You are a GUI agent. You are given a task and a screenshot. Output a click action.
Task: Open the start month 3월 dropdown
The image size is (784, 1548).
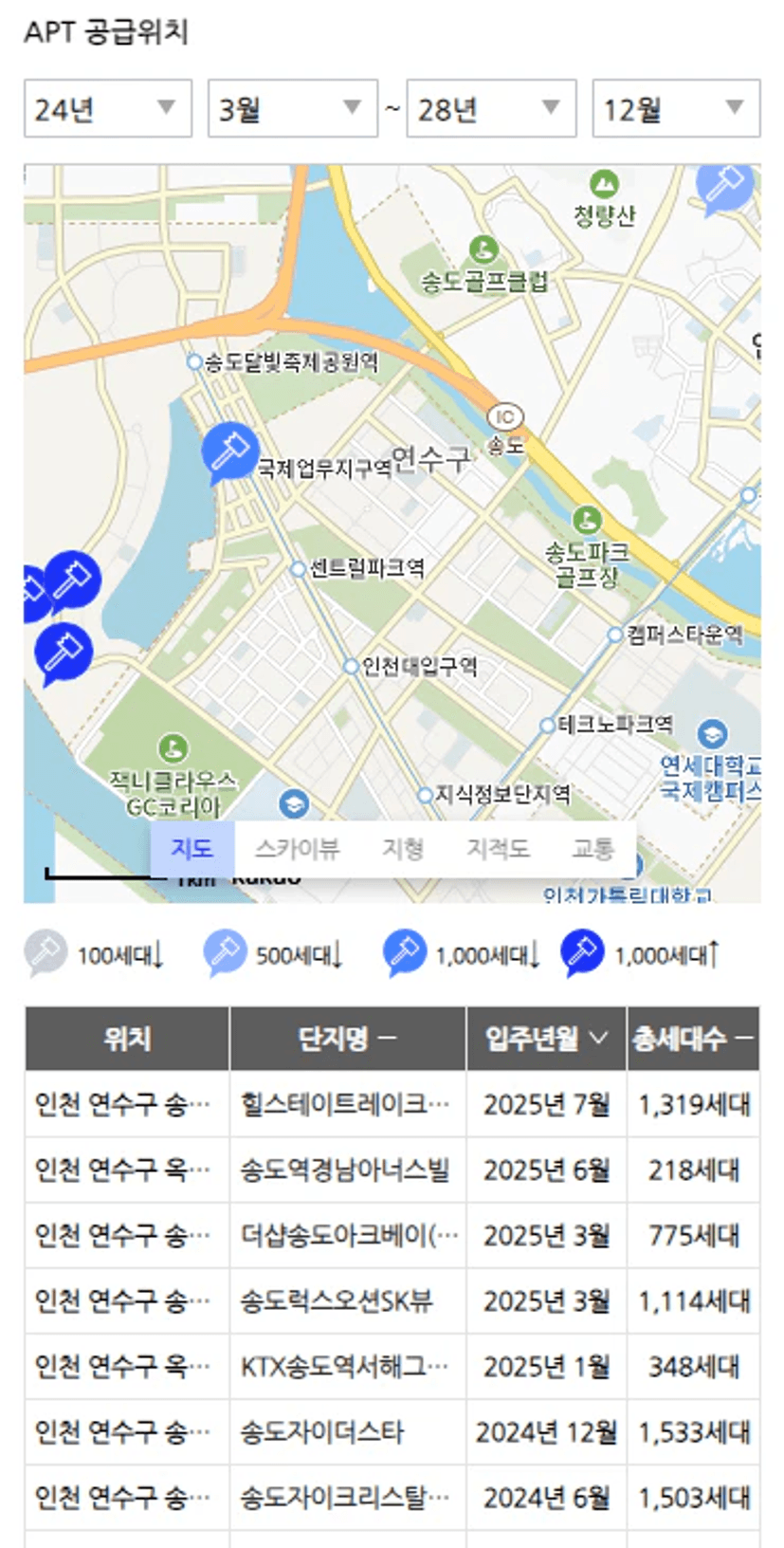pyautogui.click(x=293, y=108)
